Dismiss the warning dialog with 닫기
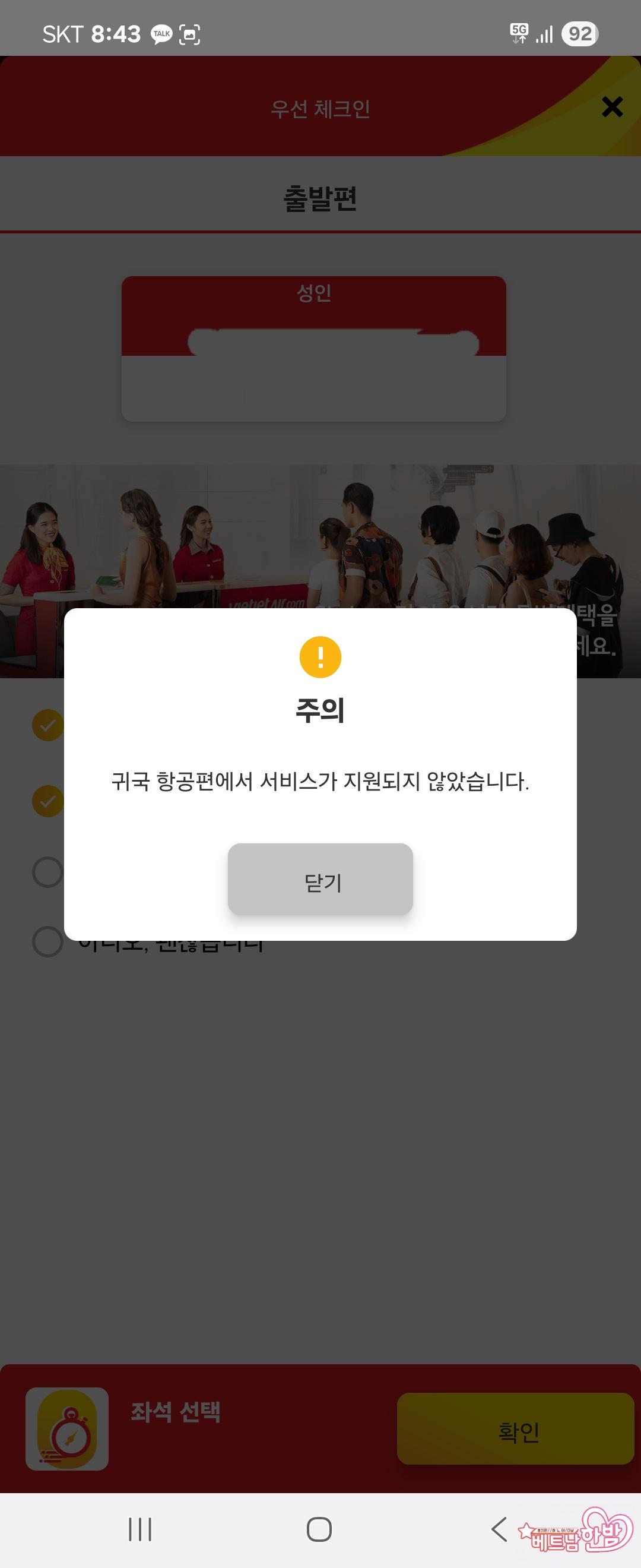The image size is (641, 1568). [320, 879]
